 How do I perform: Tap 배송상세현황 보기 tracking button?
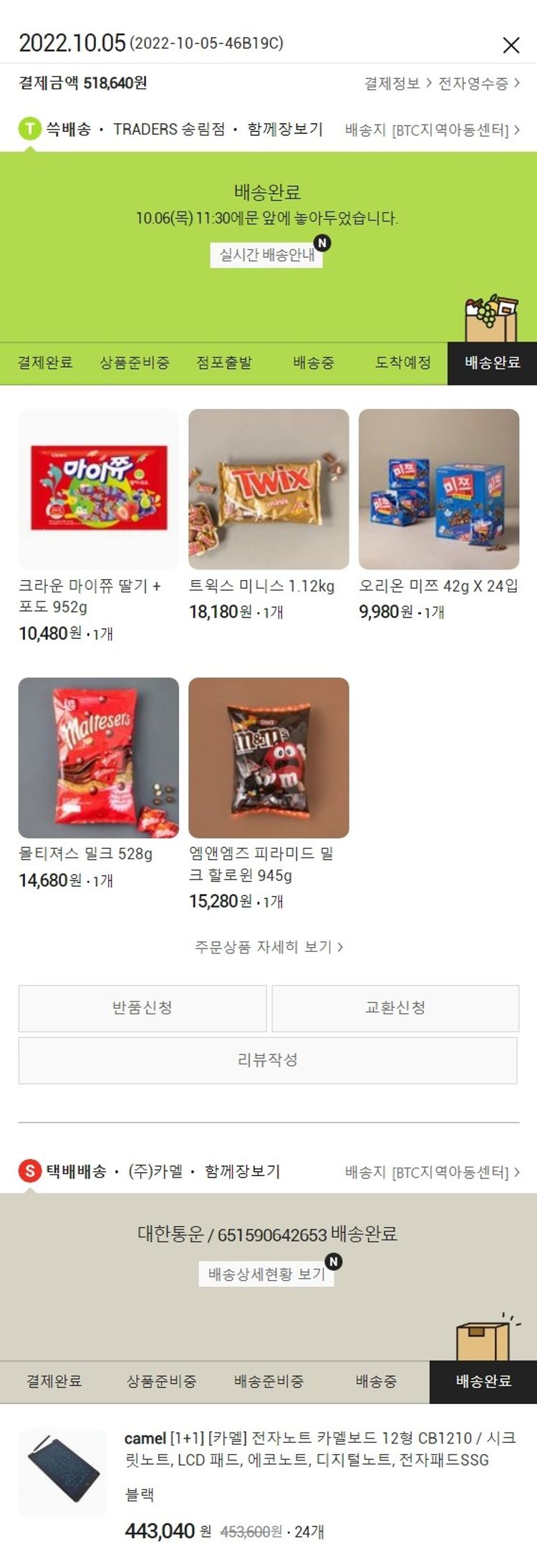click(266, 1274)
